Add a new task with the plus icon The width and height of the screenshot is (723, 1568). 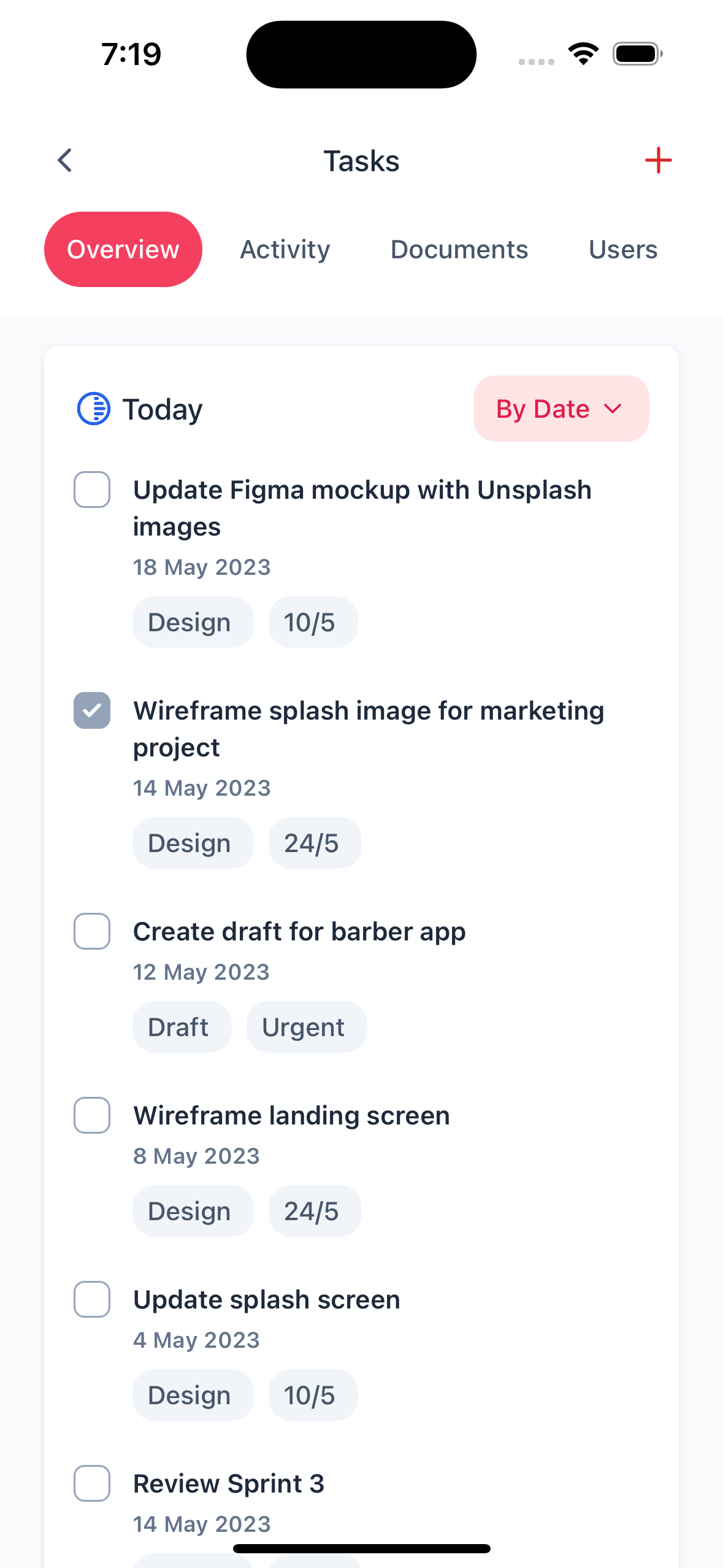(657, 161)
